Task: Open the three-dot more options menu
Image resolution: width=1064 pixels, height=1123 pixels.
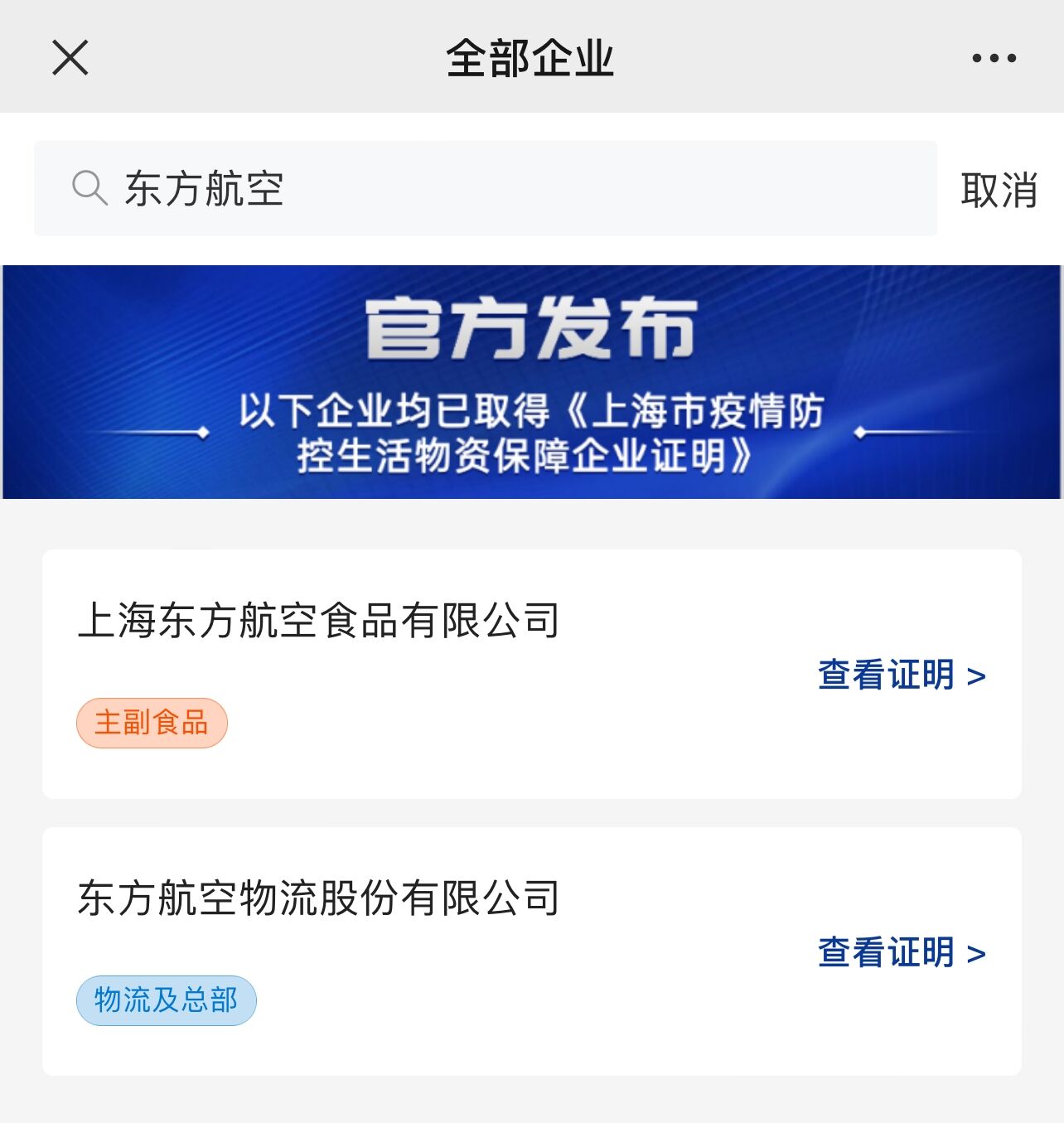Action: coord(994,58)
